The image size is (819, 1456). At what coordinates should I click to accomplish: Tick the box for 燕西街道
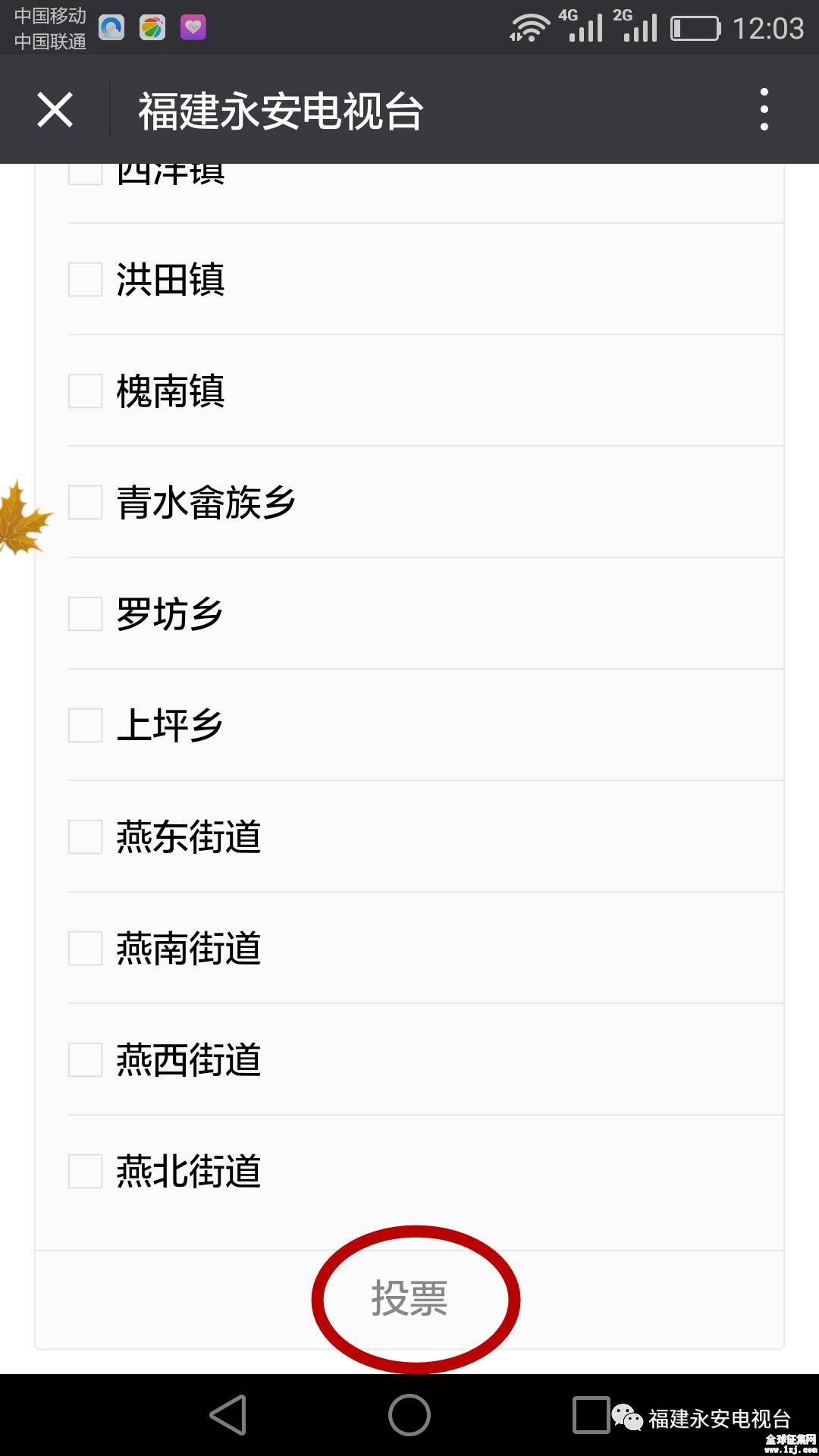coord(85,1060)
